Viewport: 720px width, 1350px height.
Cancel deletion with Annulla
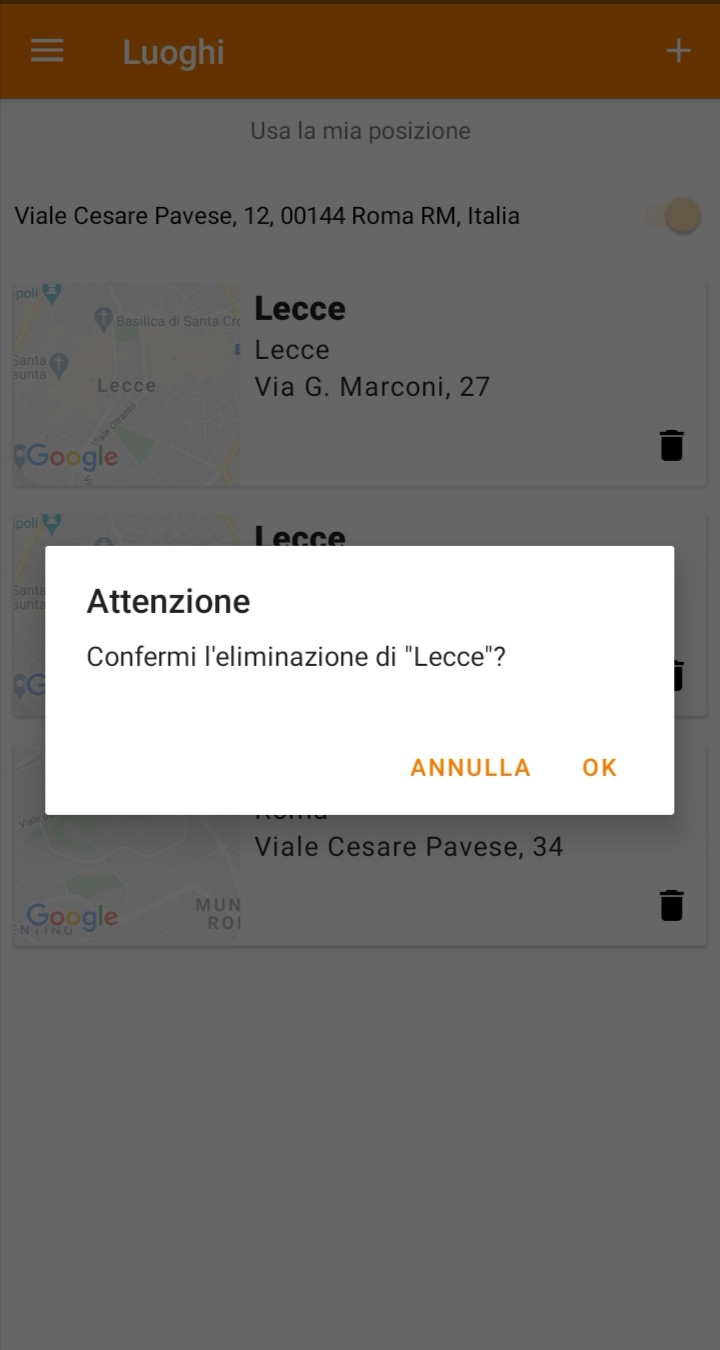coord(470,767)
